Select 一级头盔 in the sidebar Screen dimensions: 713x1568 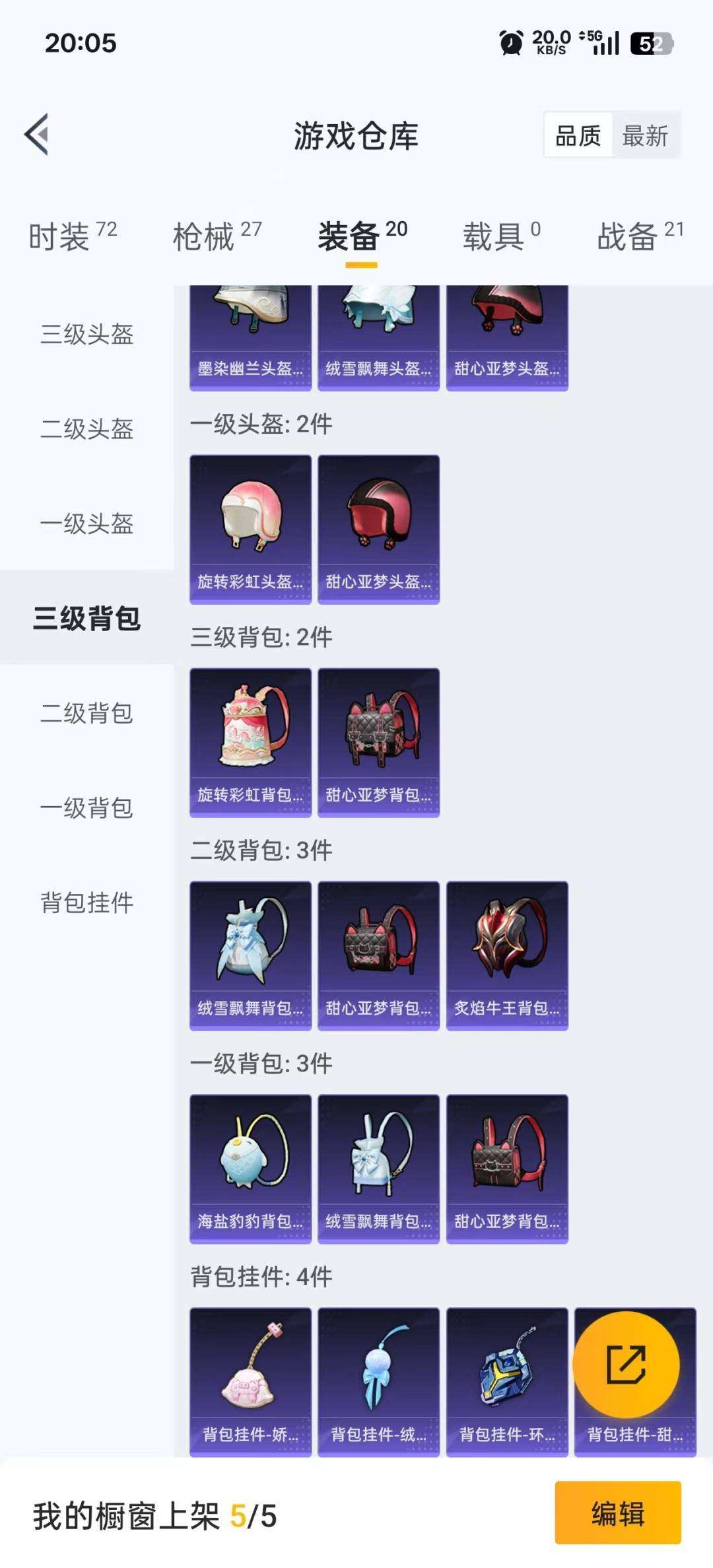tap(87, 524)
